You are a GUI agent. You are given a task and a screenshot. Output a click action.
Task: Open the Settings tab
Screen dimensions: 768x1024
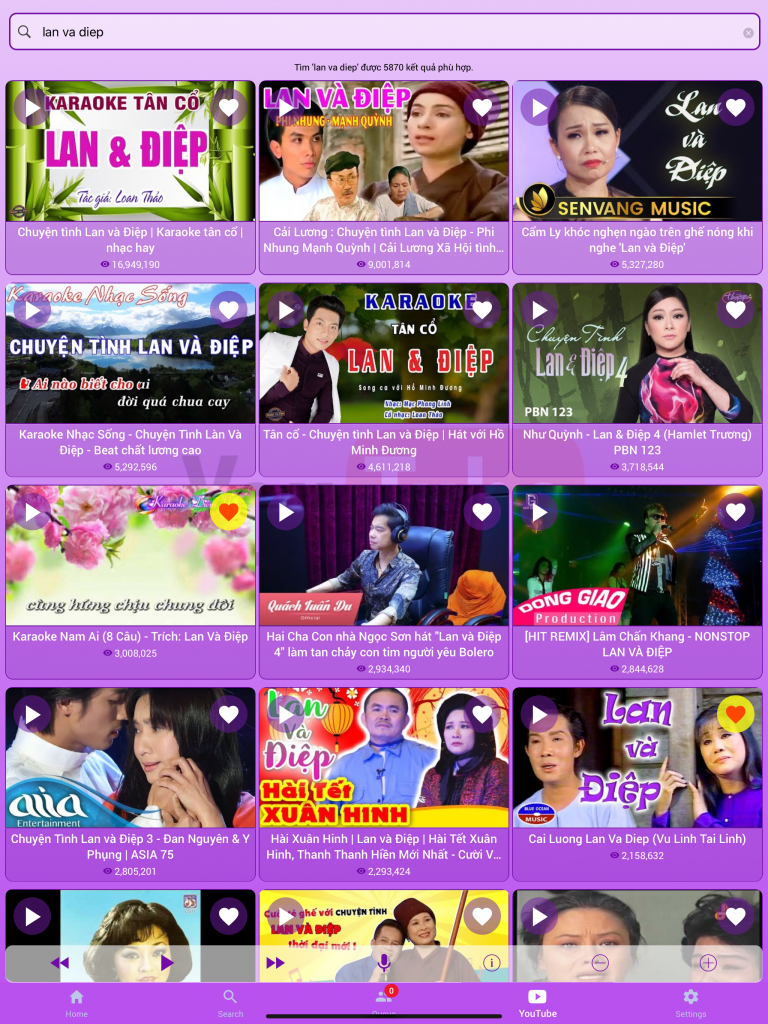(690, 1002)
